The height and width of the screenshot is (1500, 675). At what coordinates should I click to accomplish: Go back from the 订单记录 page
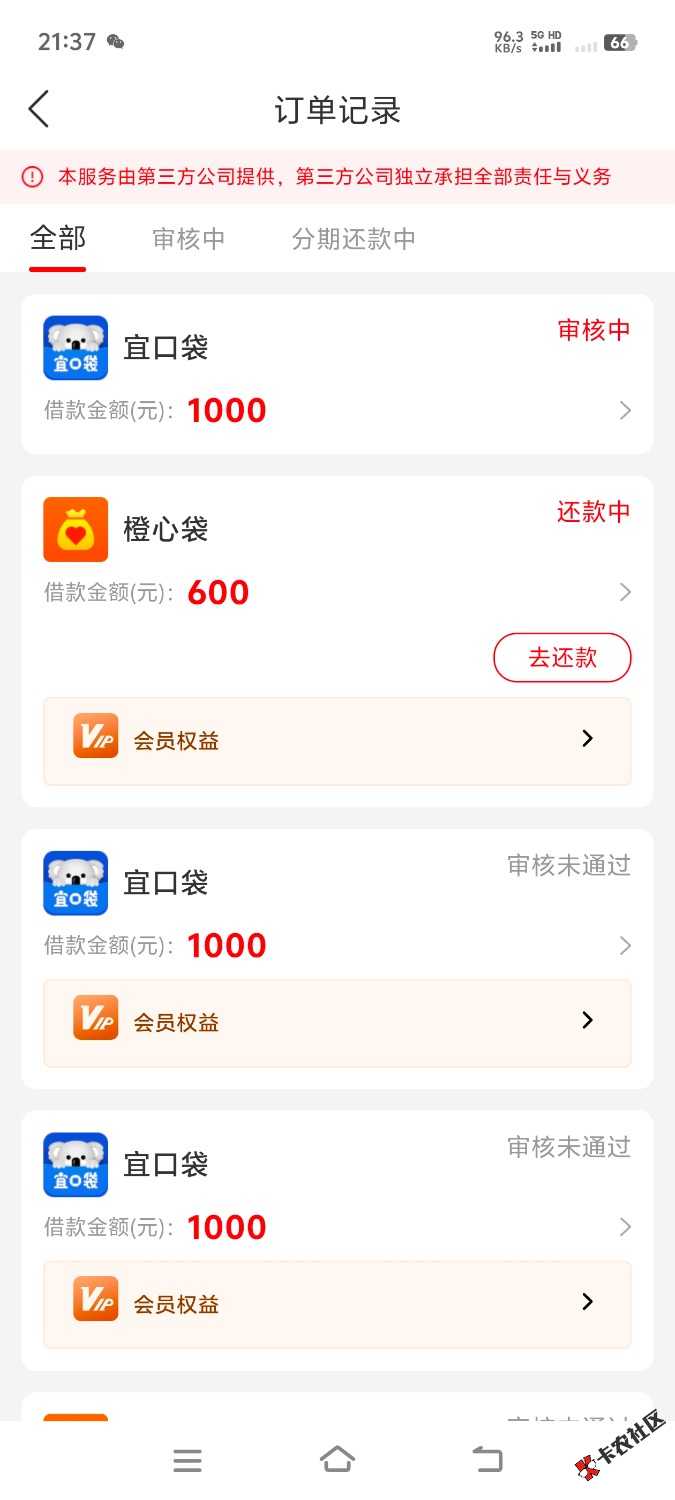coord(39,109)
